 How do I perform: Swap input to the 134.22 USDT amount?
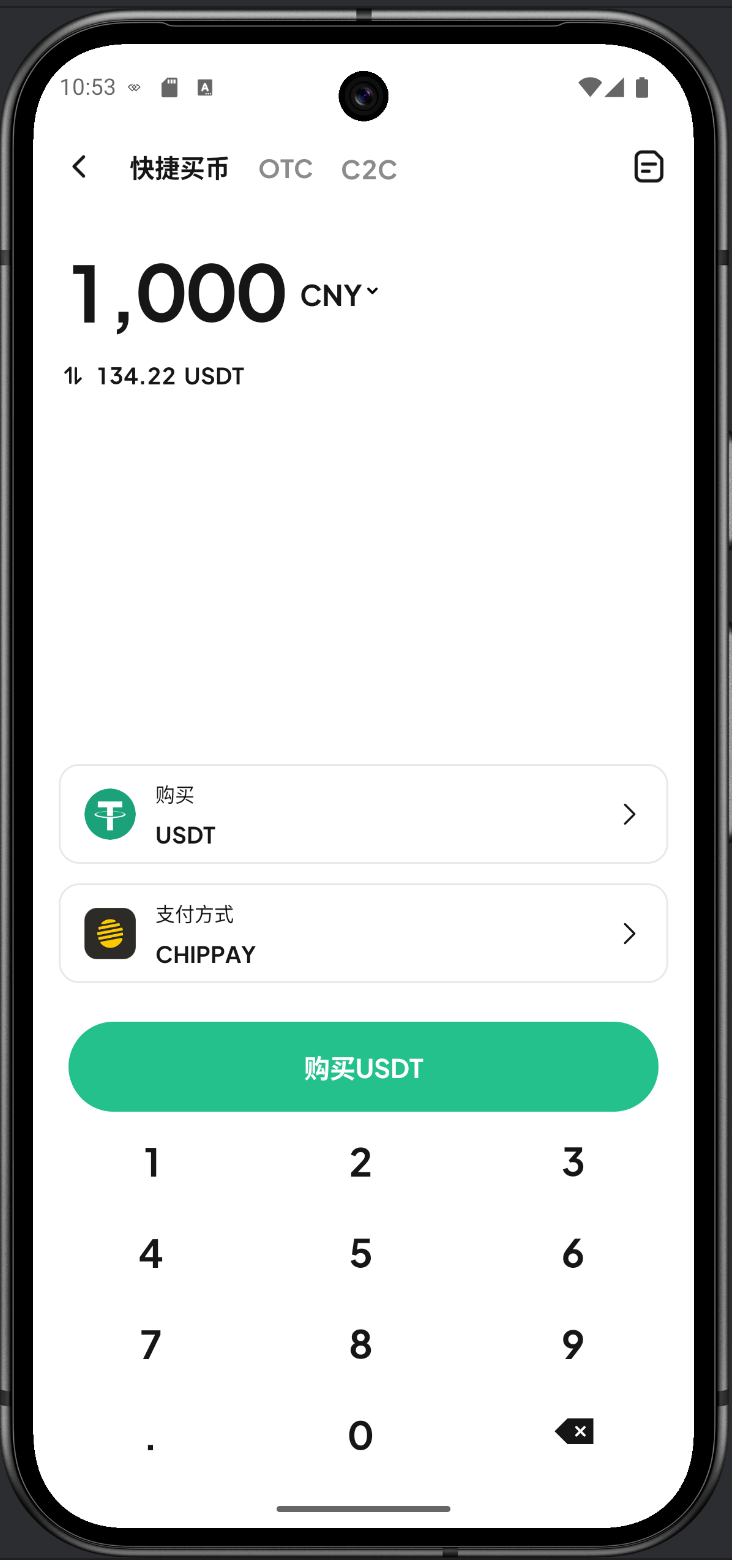pos(155,376)
